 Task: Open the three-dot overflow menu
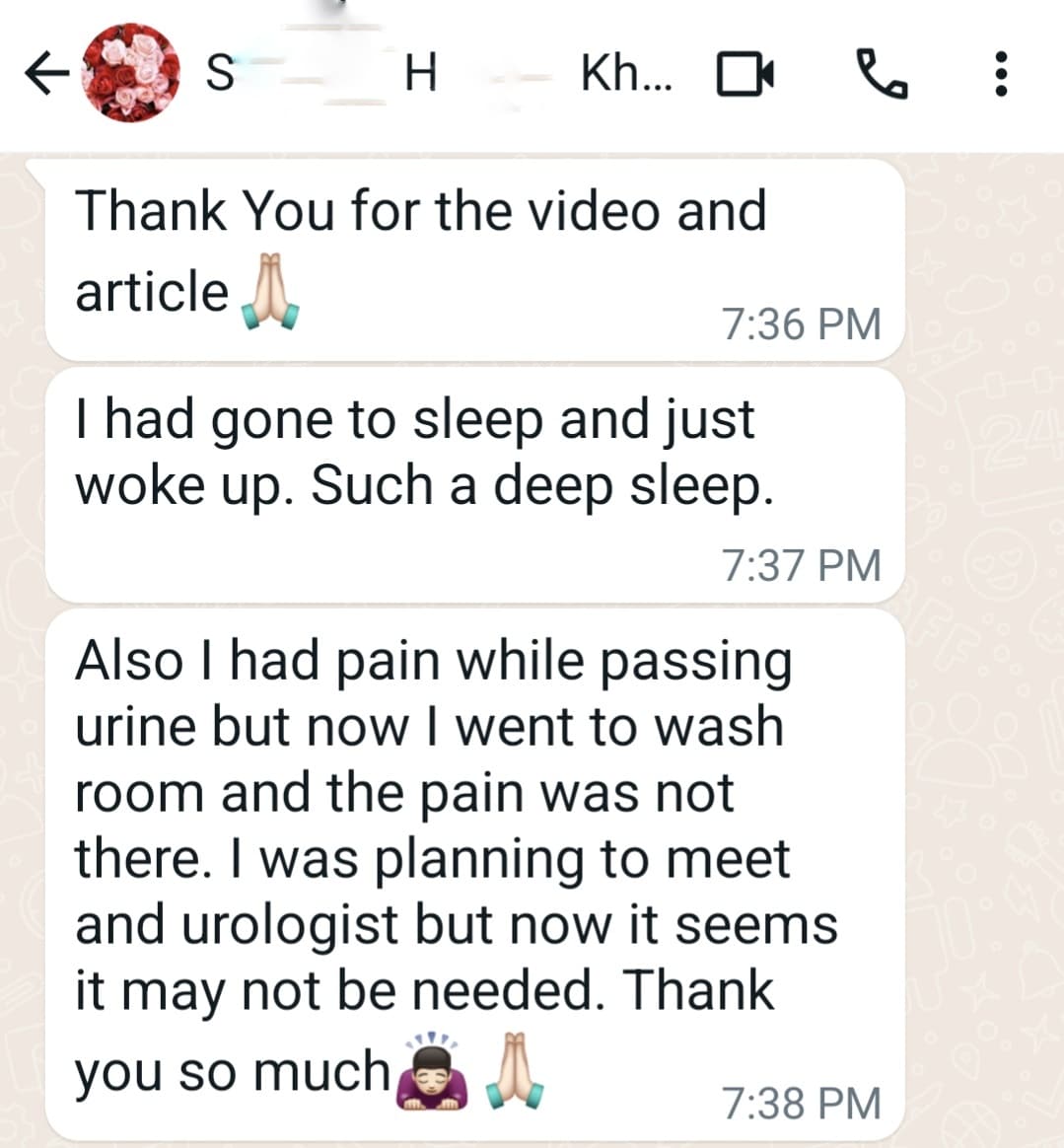pos(1001,74)
